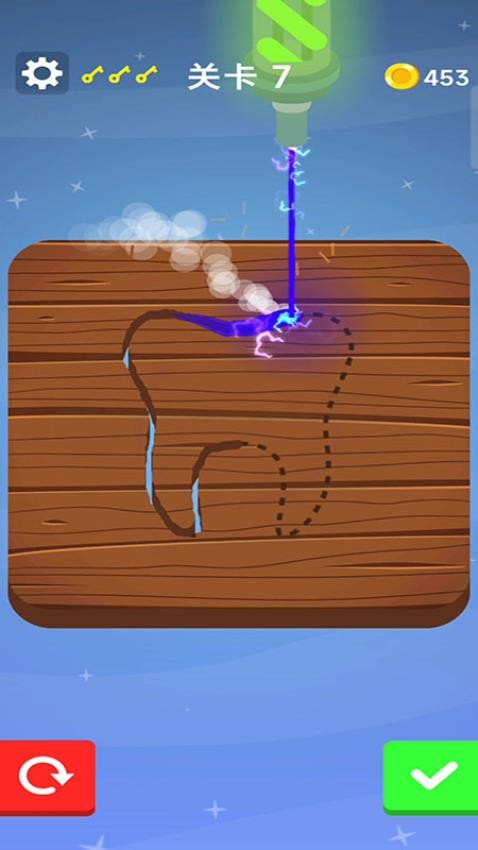Screen dimensions: 478x850
Task: Tap the red restart button
Action: point(47,778)
